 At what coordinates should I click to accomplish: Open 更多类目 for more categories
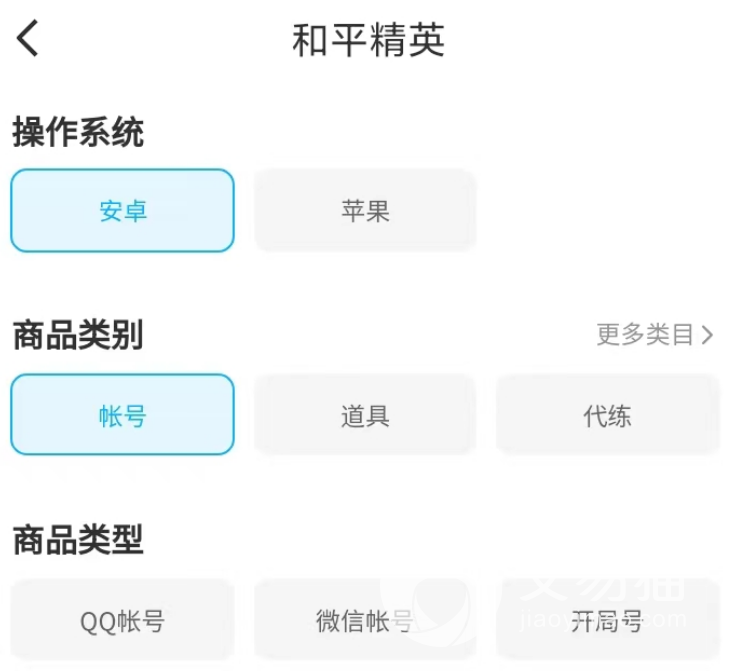655,335
